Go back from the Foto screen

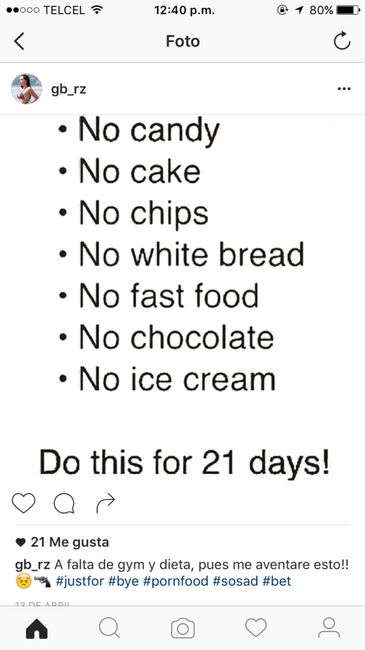(x=19, y=41)
